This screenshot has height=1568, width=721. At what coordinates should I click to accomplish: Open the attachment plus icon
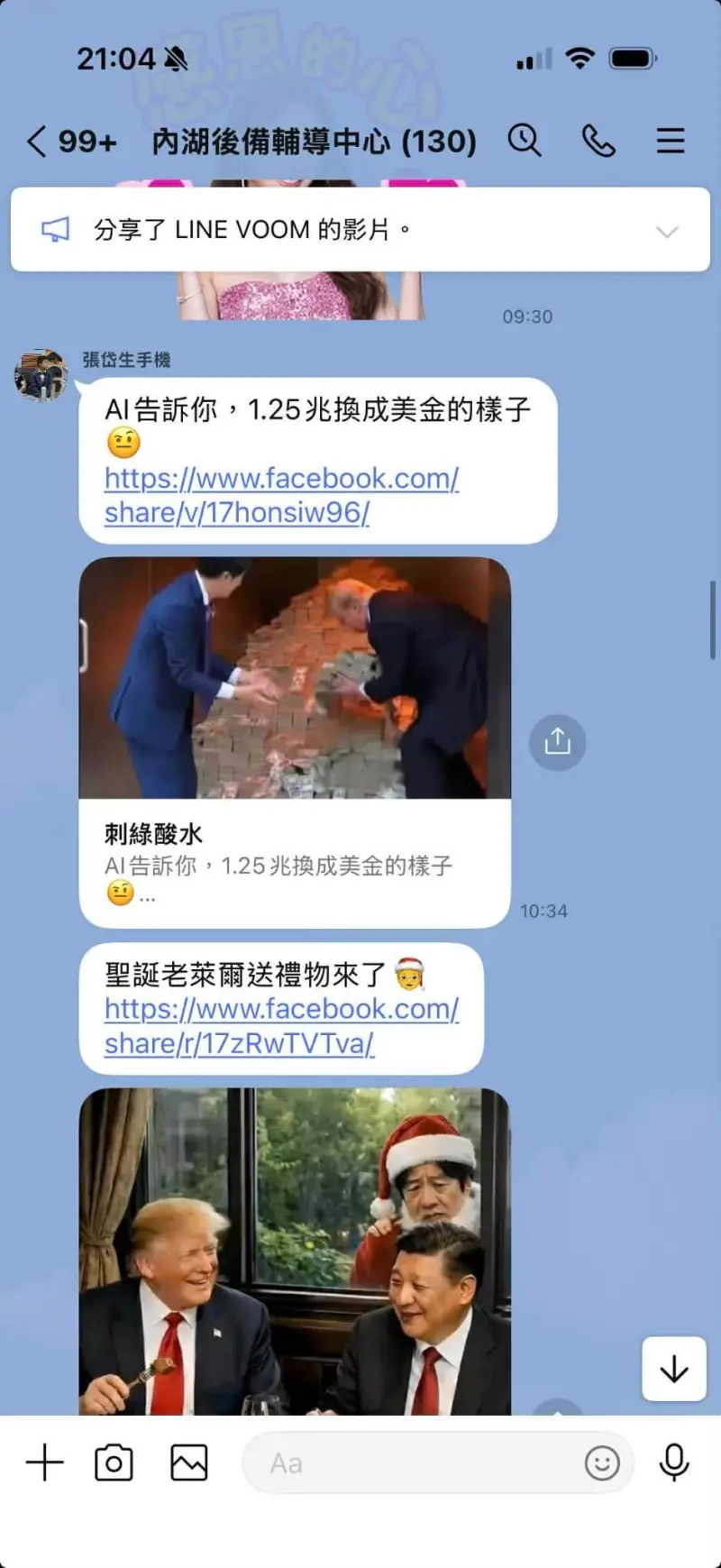tap(44, 1463)
